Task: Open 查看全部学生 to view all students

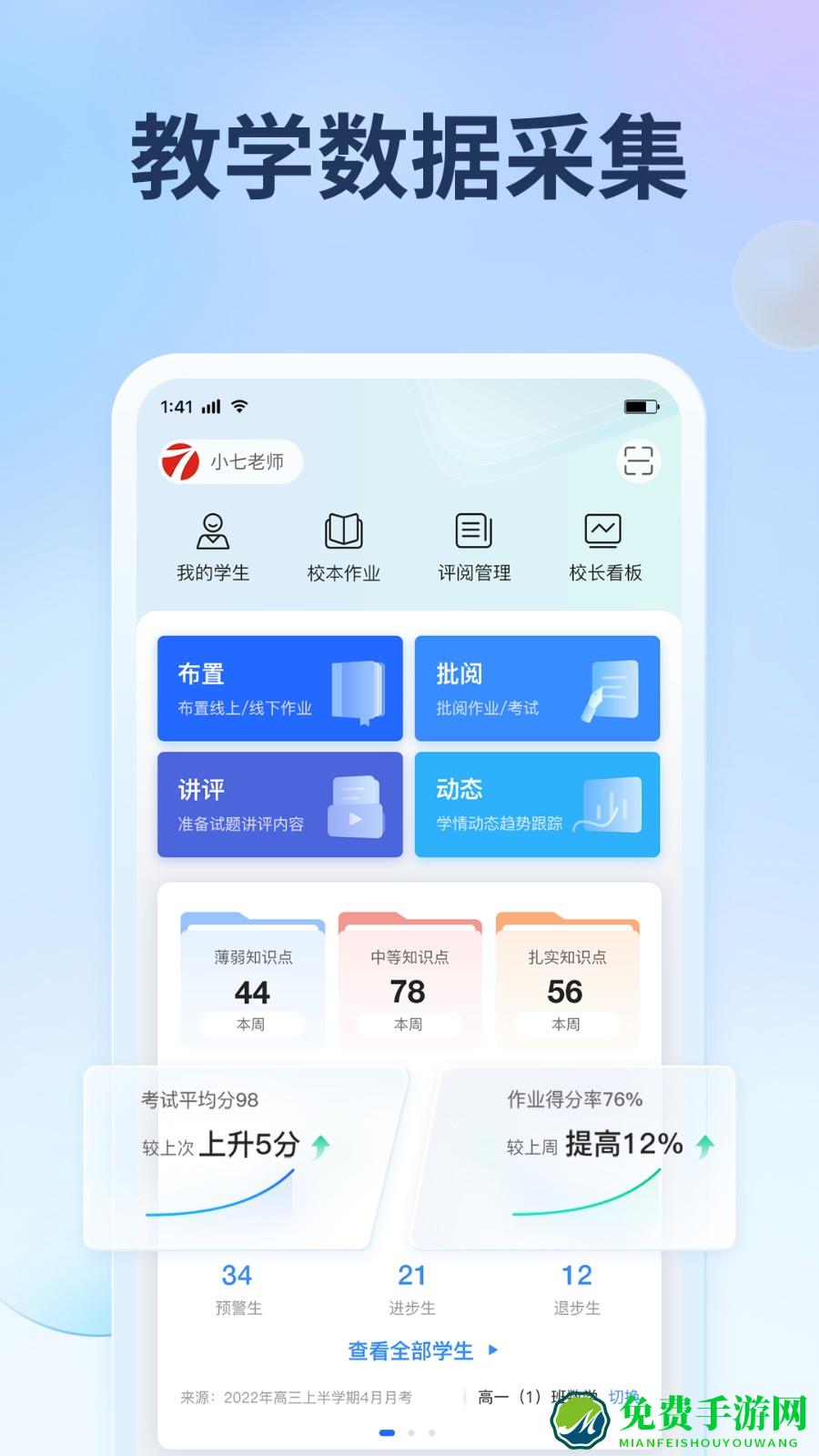Action: (409, 1350)
